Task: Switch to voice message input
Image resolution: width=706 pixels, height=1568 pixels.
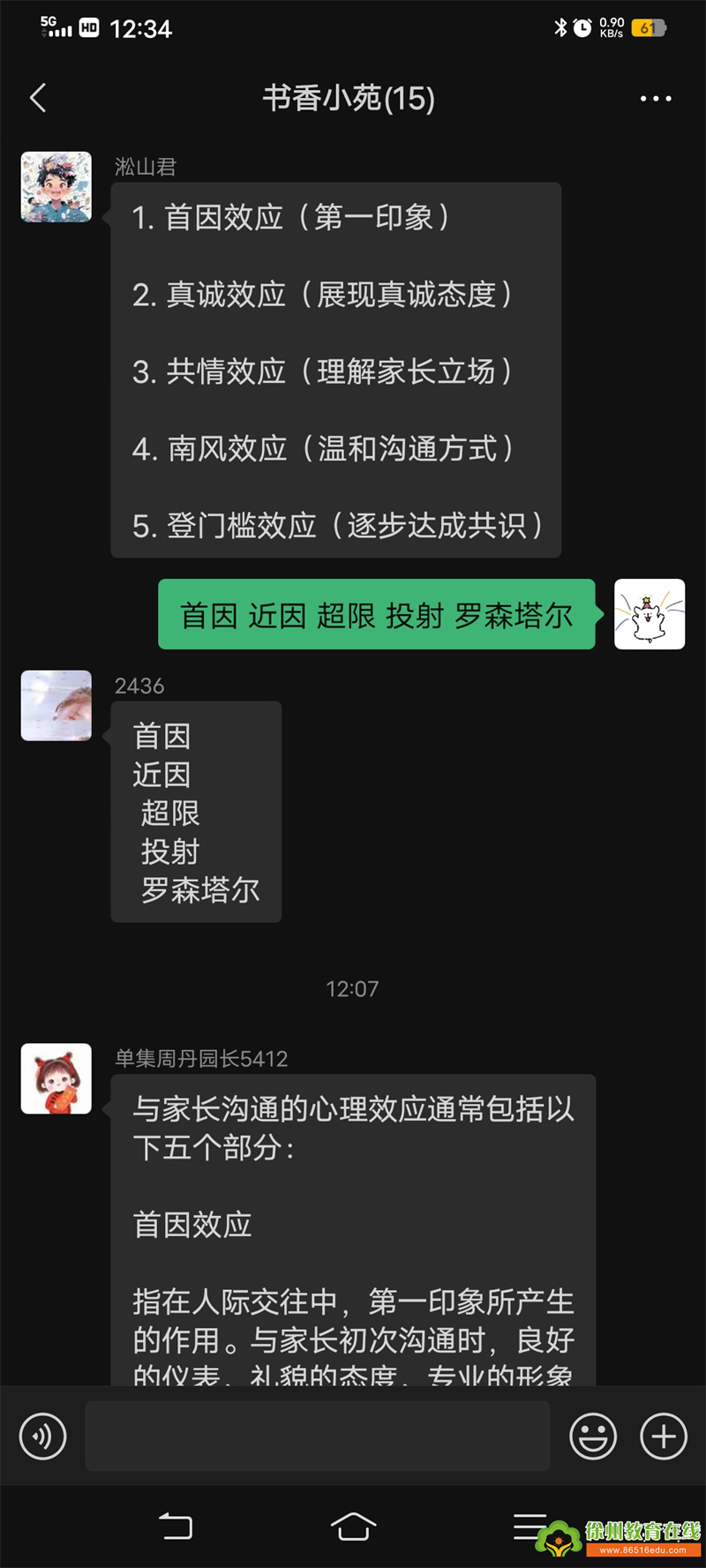Action: [x=43, y=1436]
